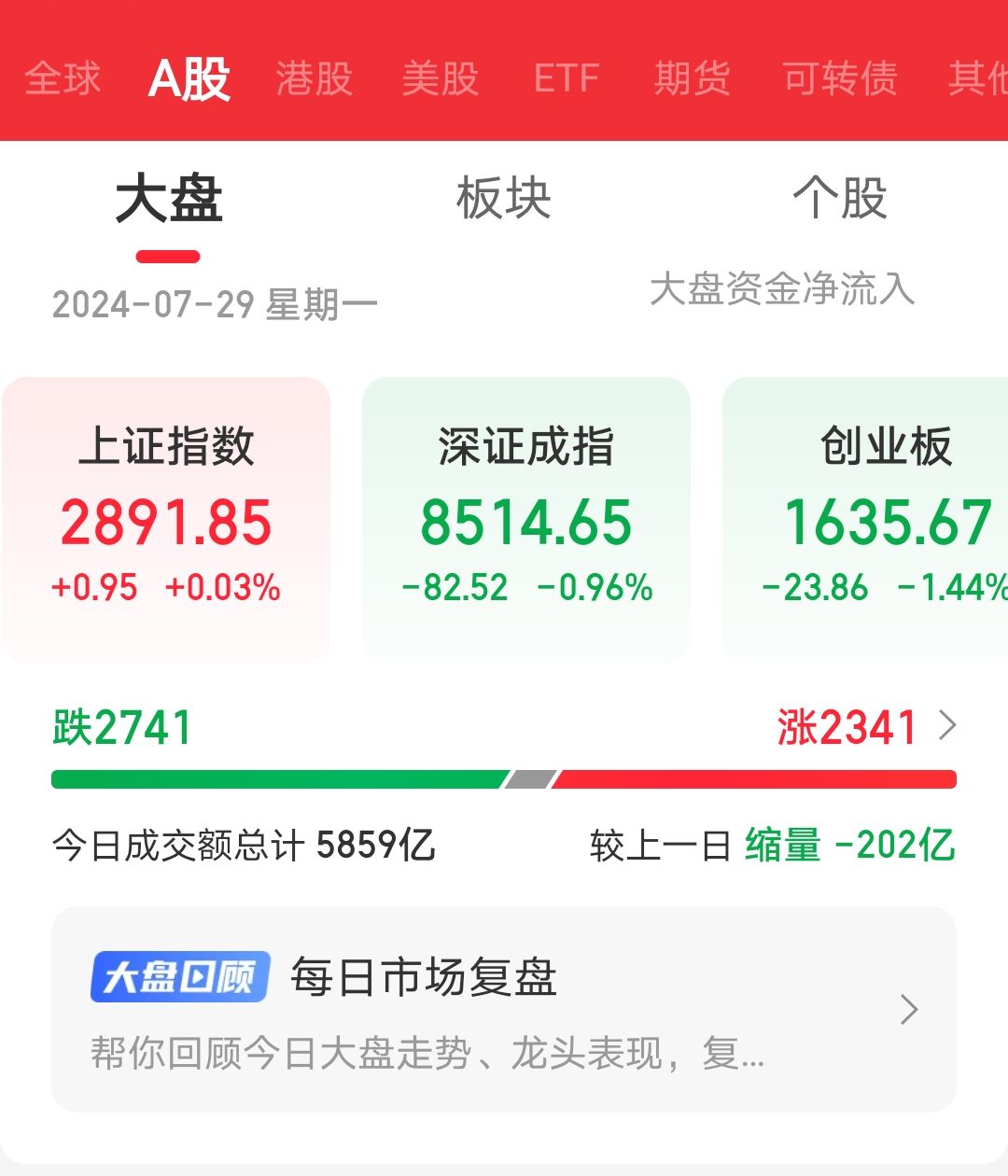
Task: Open the 美股 market tab
Action: click(x=441, y=78)
